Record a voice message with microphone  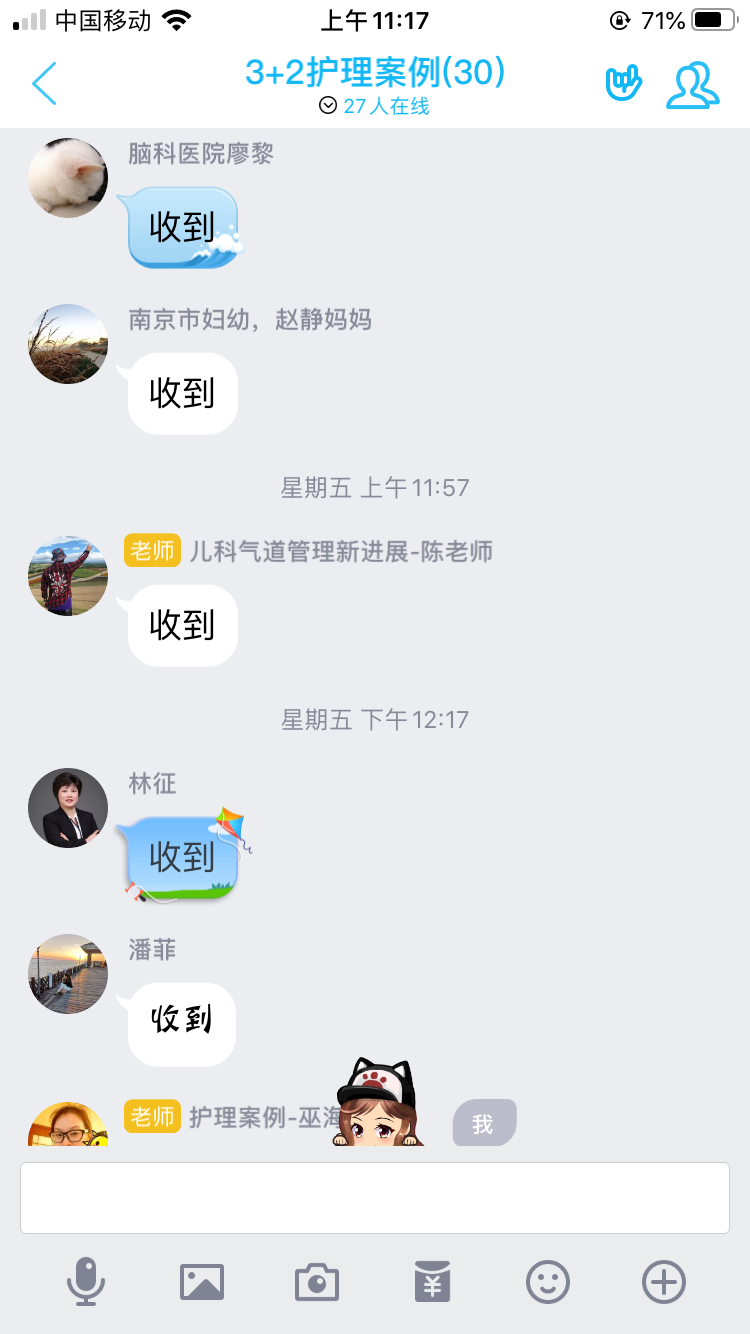tap(86, 1281)
